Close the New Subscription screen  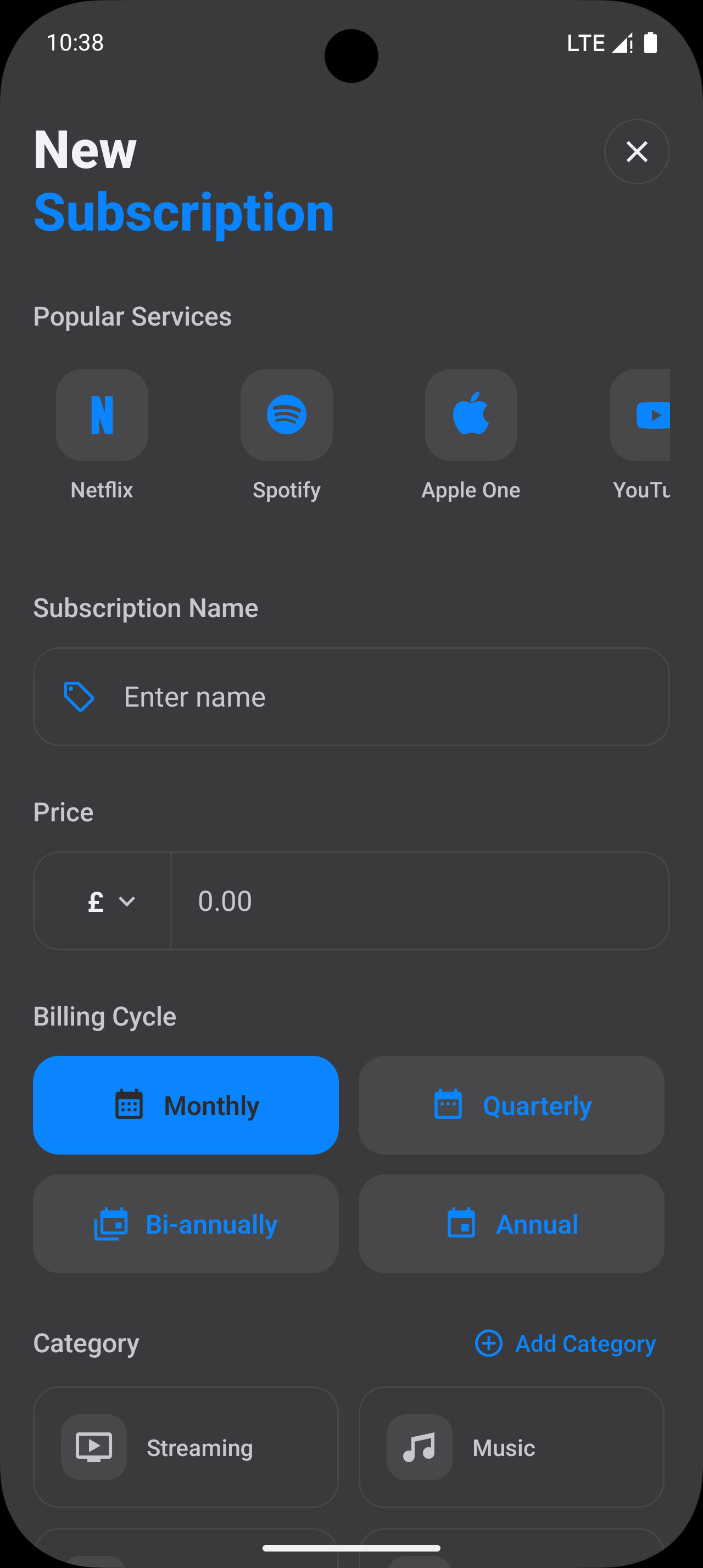tap(637, 152)
